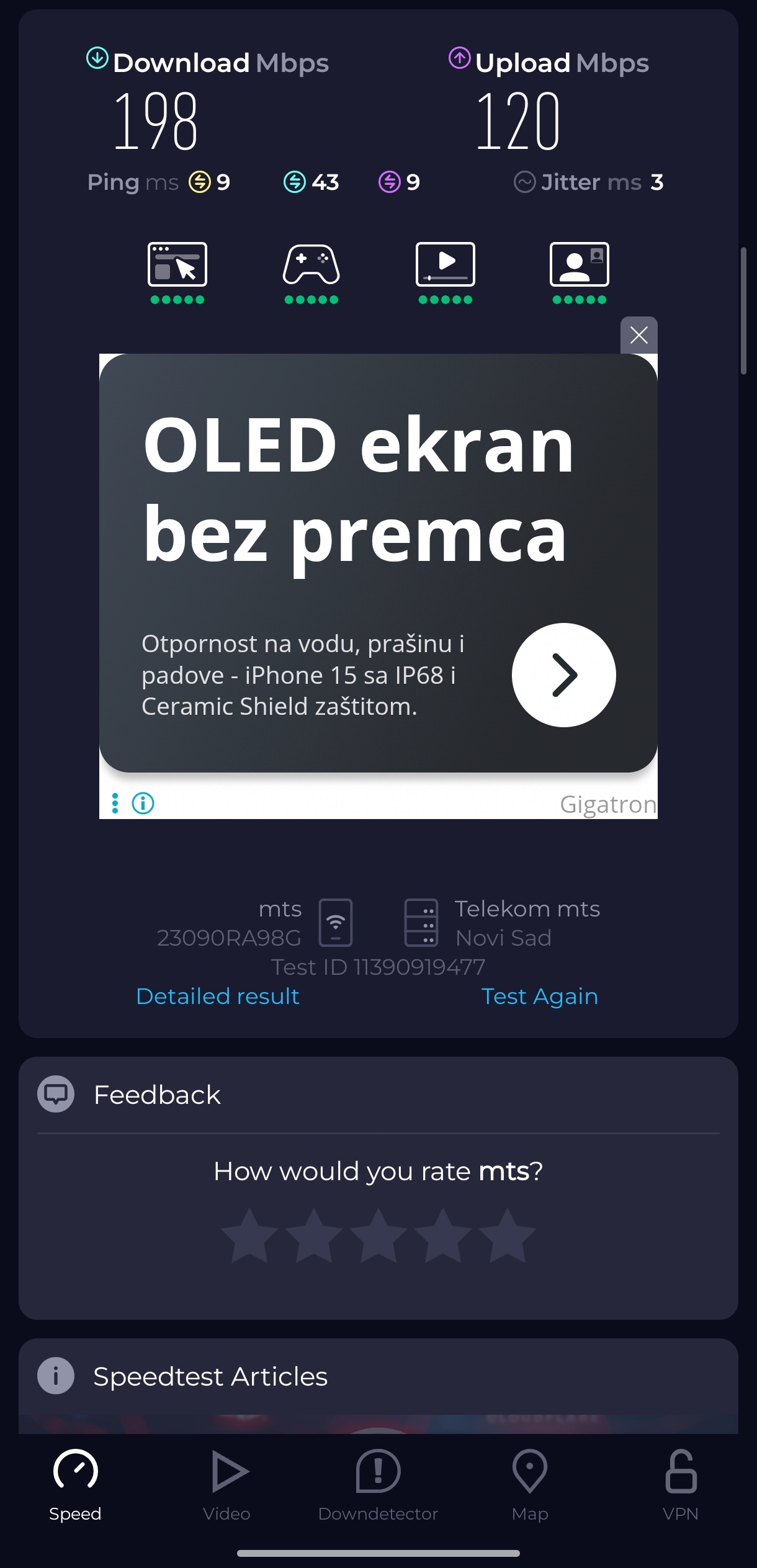This screenshot has width=757, height=1568.
Task: Open the VPN tab
Action: [681, 1484]
